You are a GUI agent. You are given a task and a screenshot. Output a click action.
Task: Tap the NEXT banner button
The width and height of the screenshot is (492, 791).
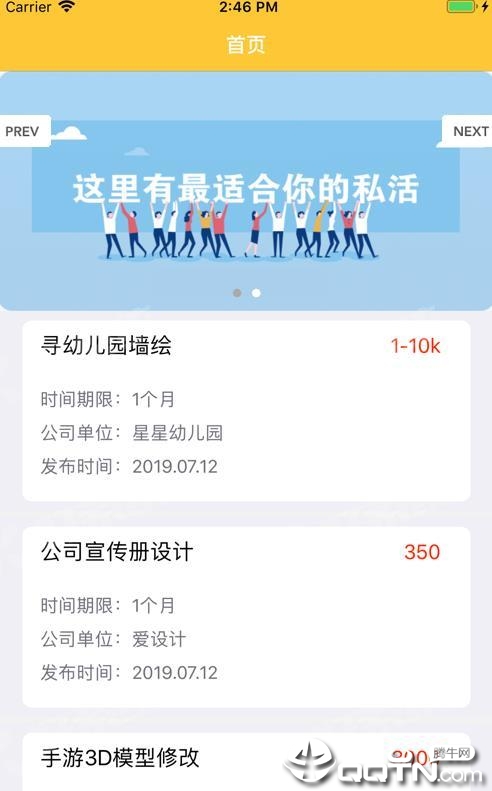[467, 131]
